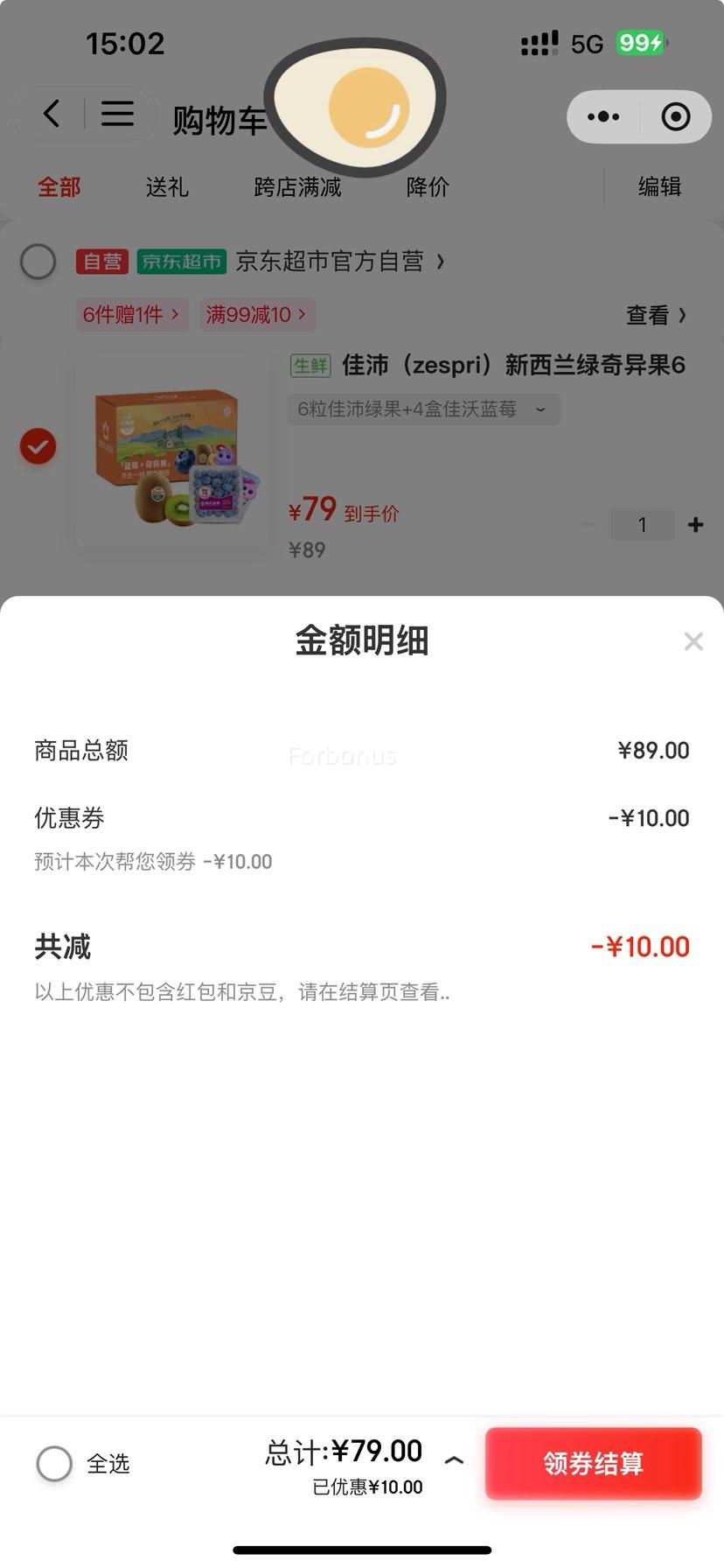Click the 自营 badge on the store row
The height and width of the screenshot is (1568, 724).
pos(102,261)
